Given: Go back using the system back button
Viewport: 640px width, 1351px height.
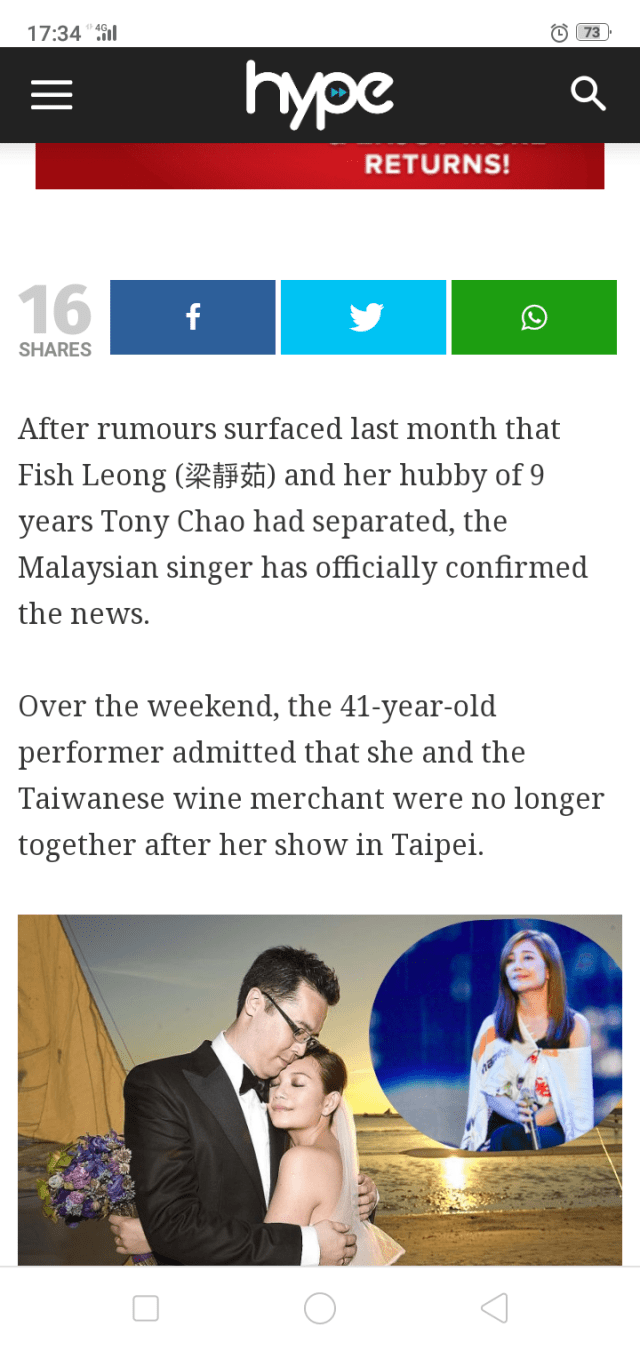Looking at the screenshot, I should [x=494, y=1308].
